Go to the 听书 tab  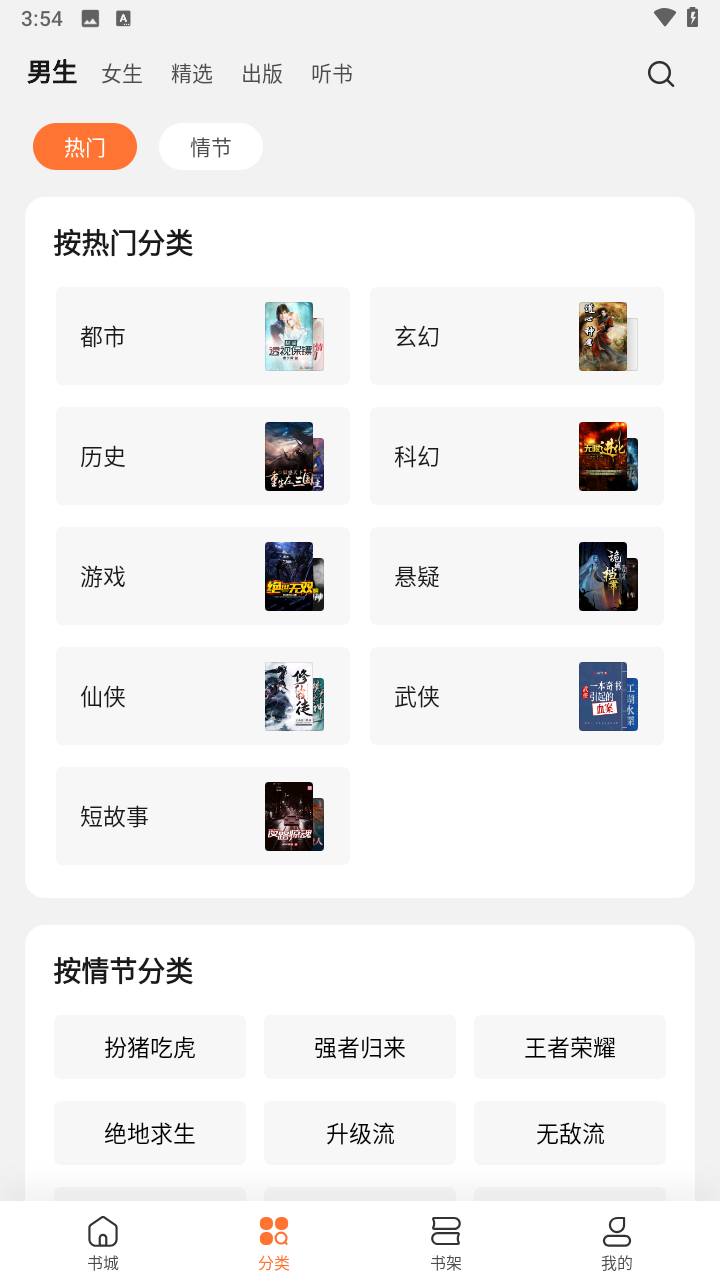coord(332,74)
